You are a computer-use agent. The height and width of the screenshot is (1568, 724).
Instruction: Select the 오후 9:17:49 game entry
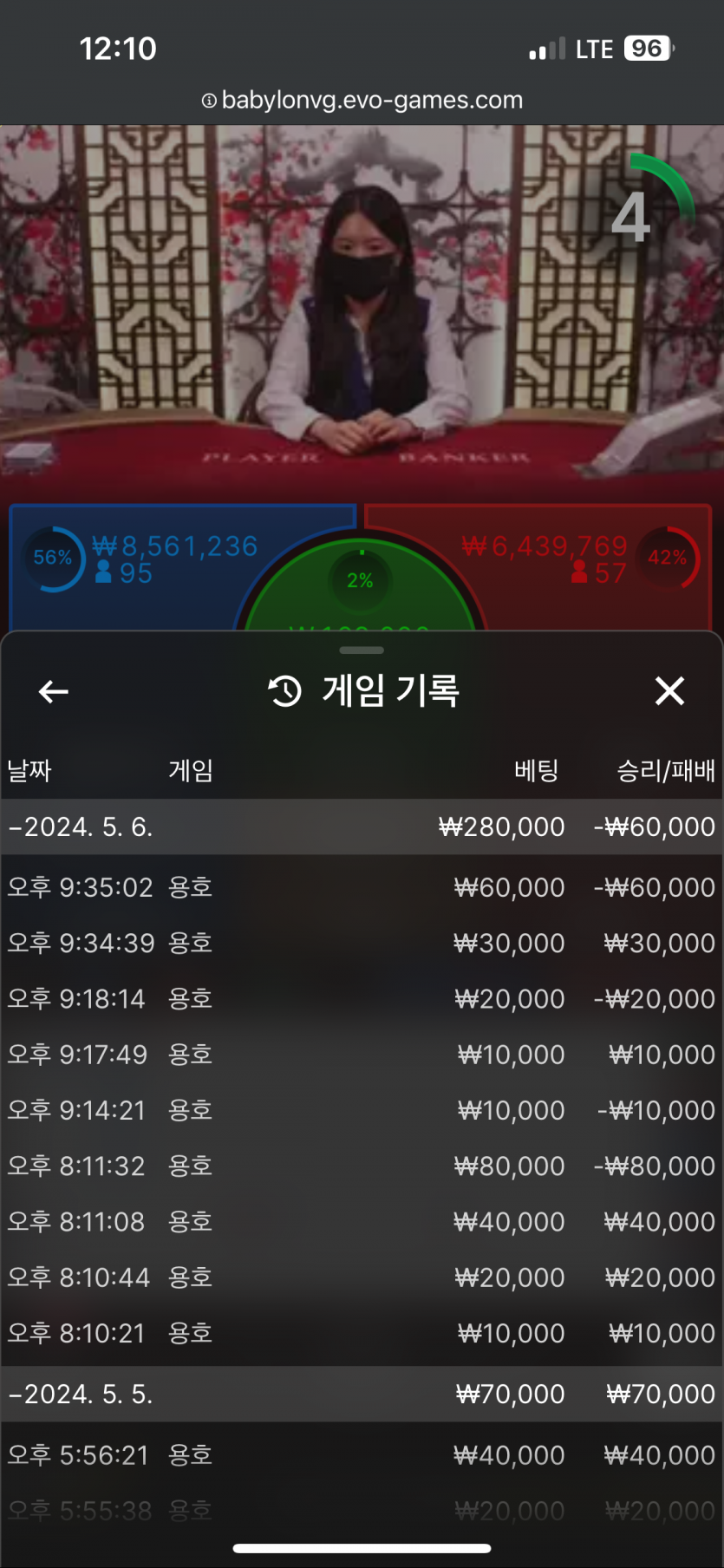pyautogui.click(x=362, y=1055)
